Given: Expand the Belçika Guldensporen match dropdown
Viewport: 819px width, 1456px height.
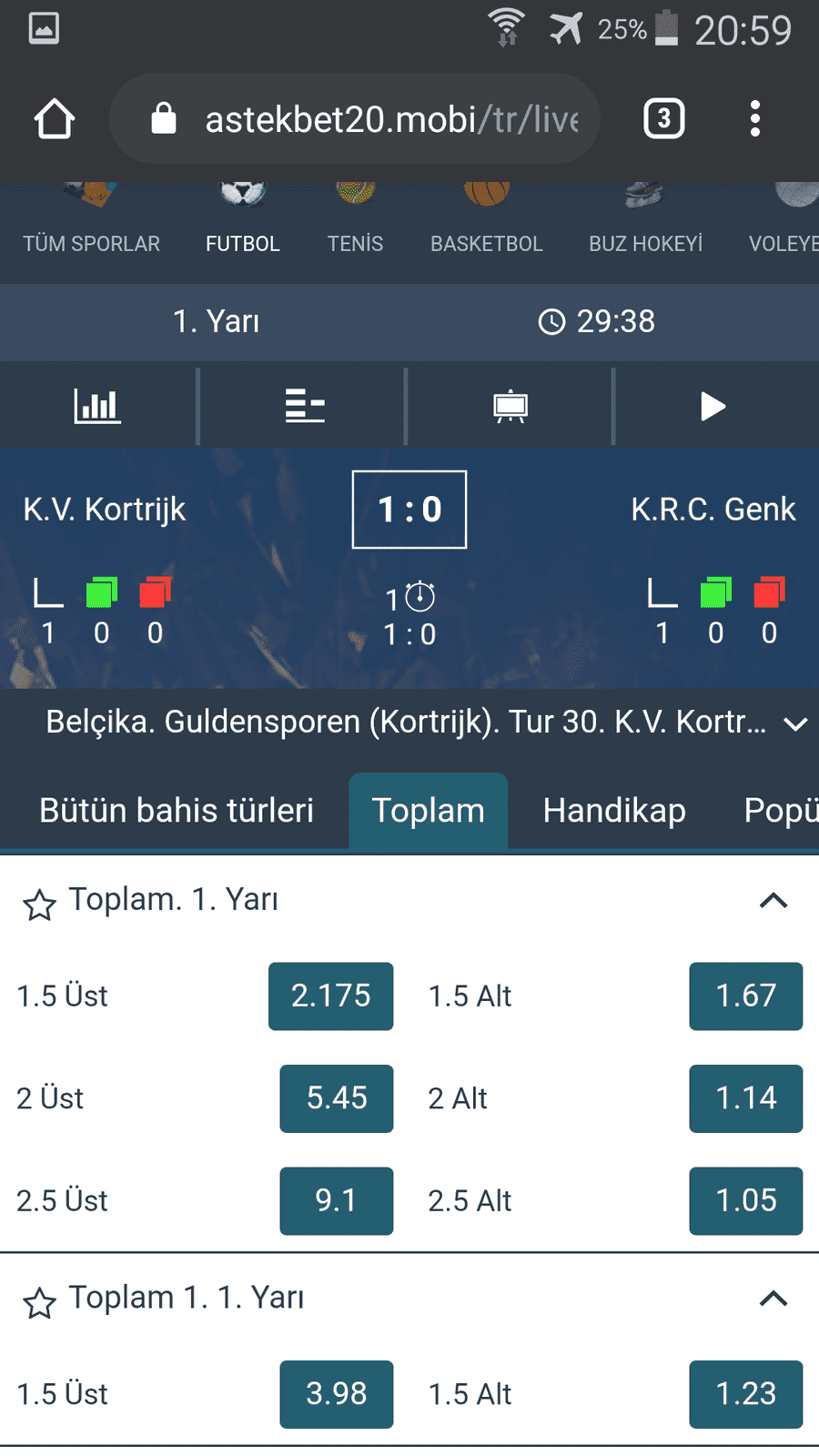Looking at the screenshot, I should 795,724.
